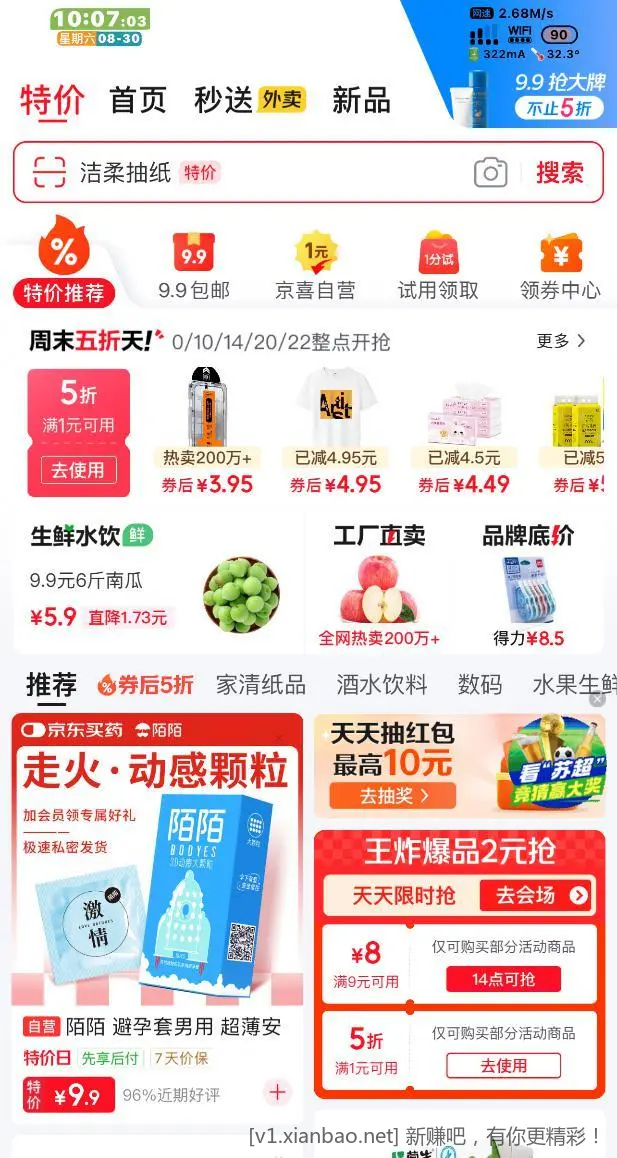
Task: Tap 14点可抢 on the ¥8 coupon
Action: [503, 979]
